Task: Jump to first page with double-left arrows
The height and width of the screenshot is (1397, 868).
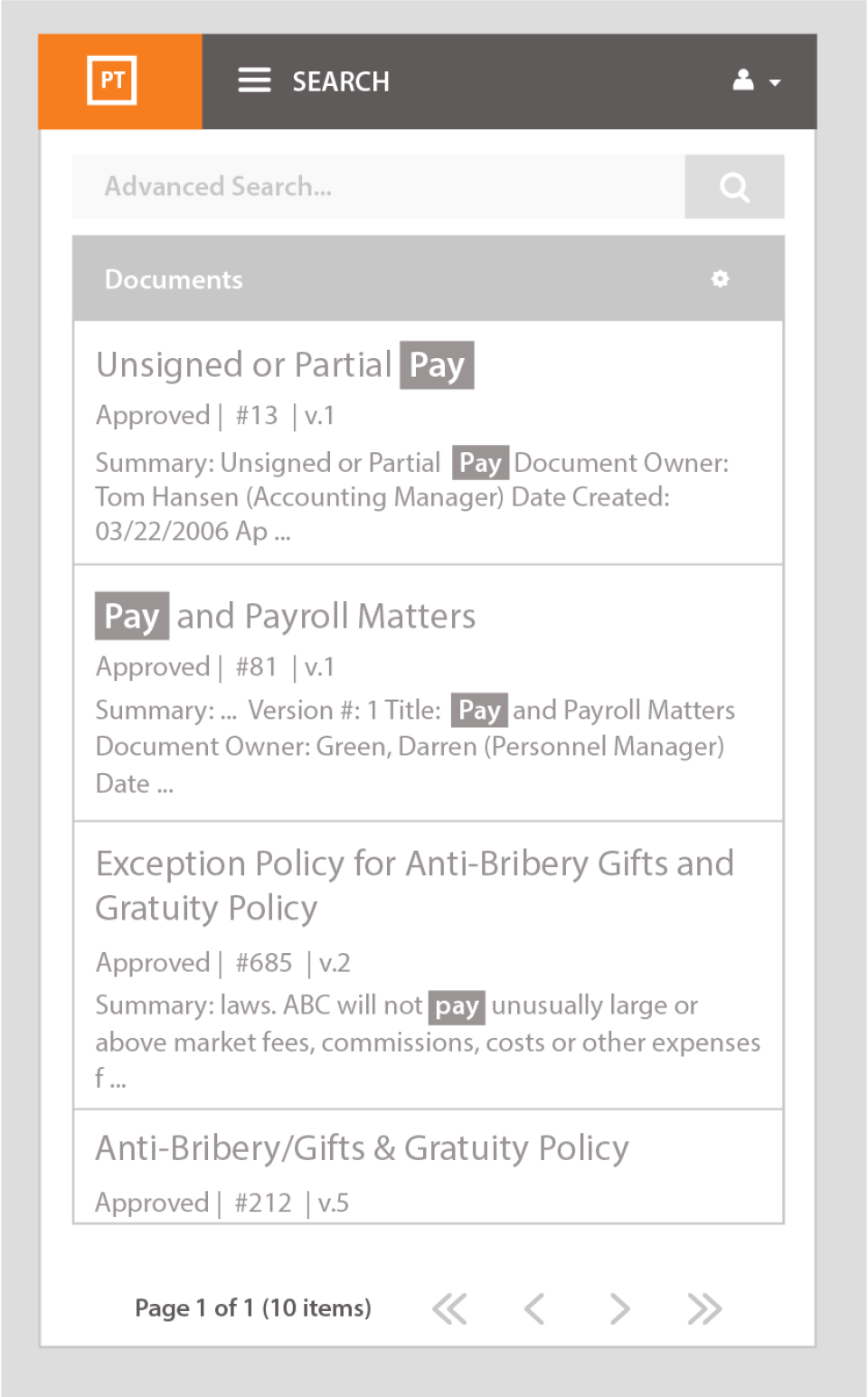Action: pos(450,1308)
